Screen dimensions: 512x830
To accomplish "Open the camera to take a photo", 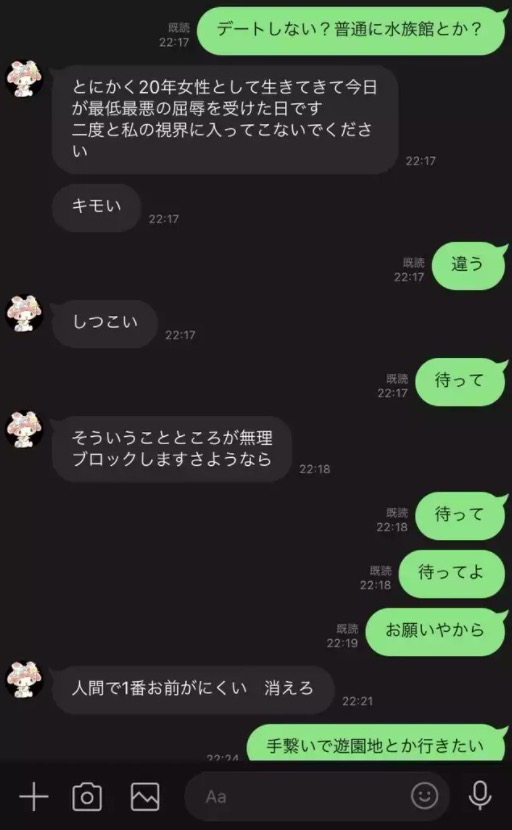I will click(87, 796).
